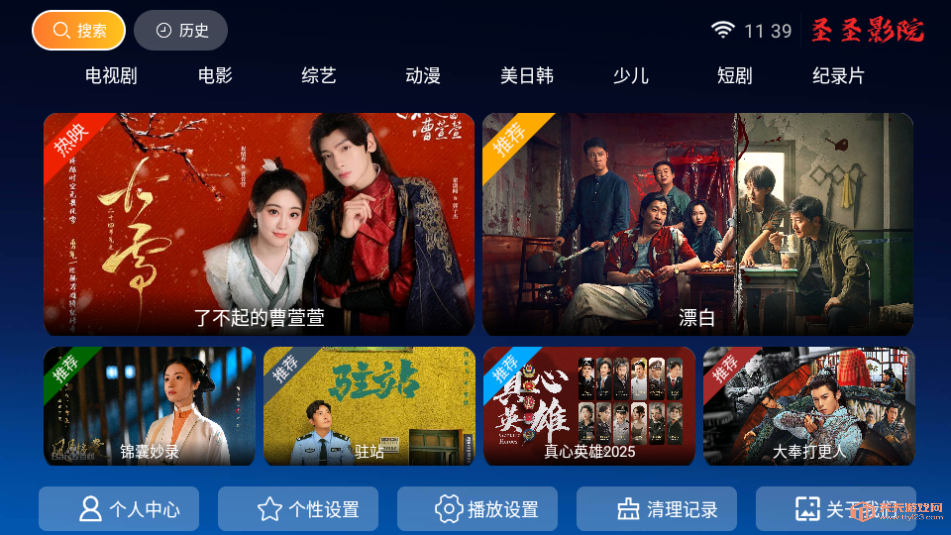
Task: Select the 短剧 tab
Action: [x=735, y=76]
